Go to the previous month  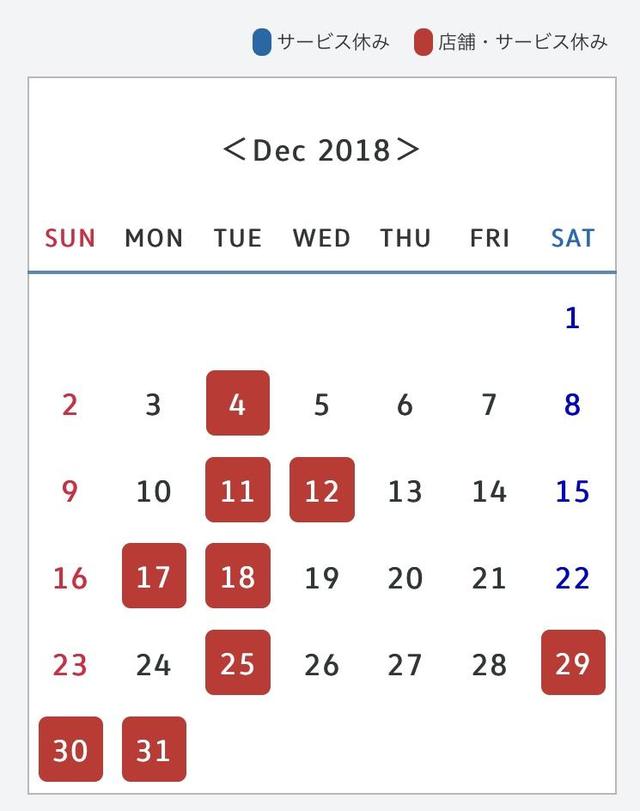(235, 150)
